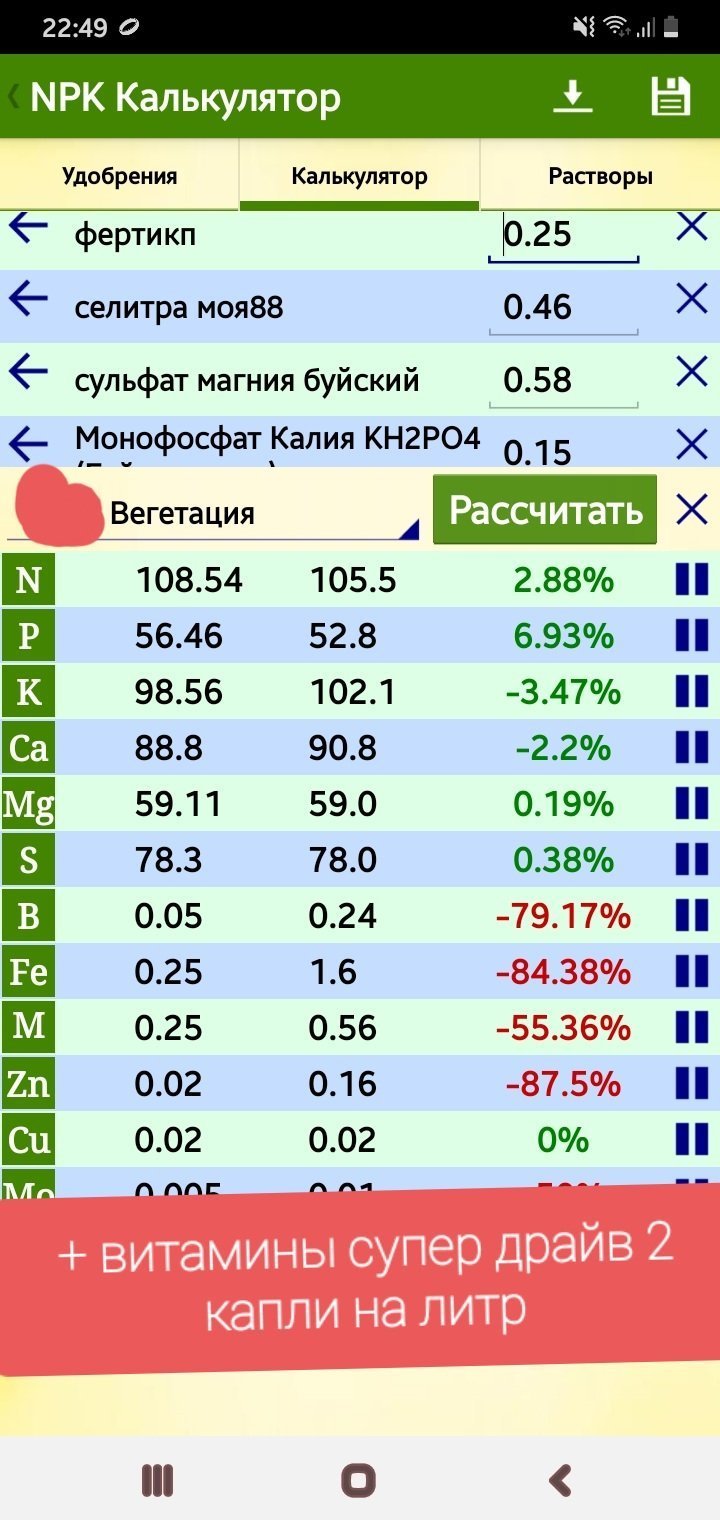
Task: Tap the pause icon on the N row
Action: [692, 580]
